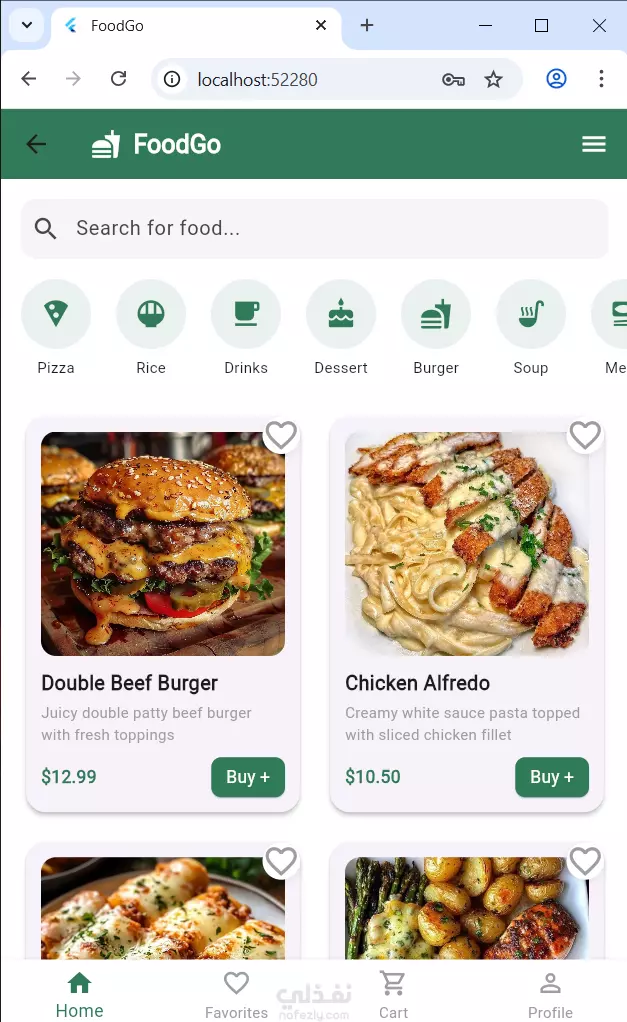The width and height of the screenshot is (627, 1022).
Task: Open the hamburger menu
Action: click(x=594, y=144)
